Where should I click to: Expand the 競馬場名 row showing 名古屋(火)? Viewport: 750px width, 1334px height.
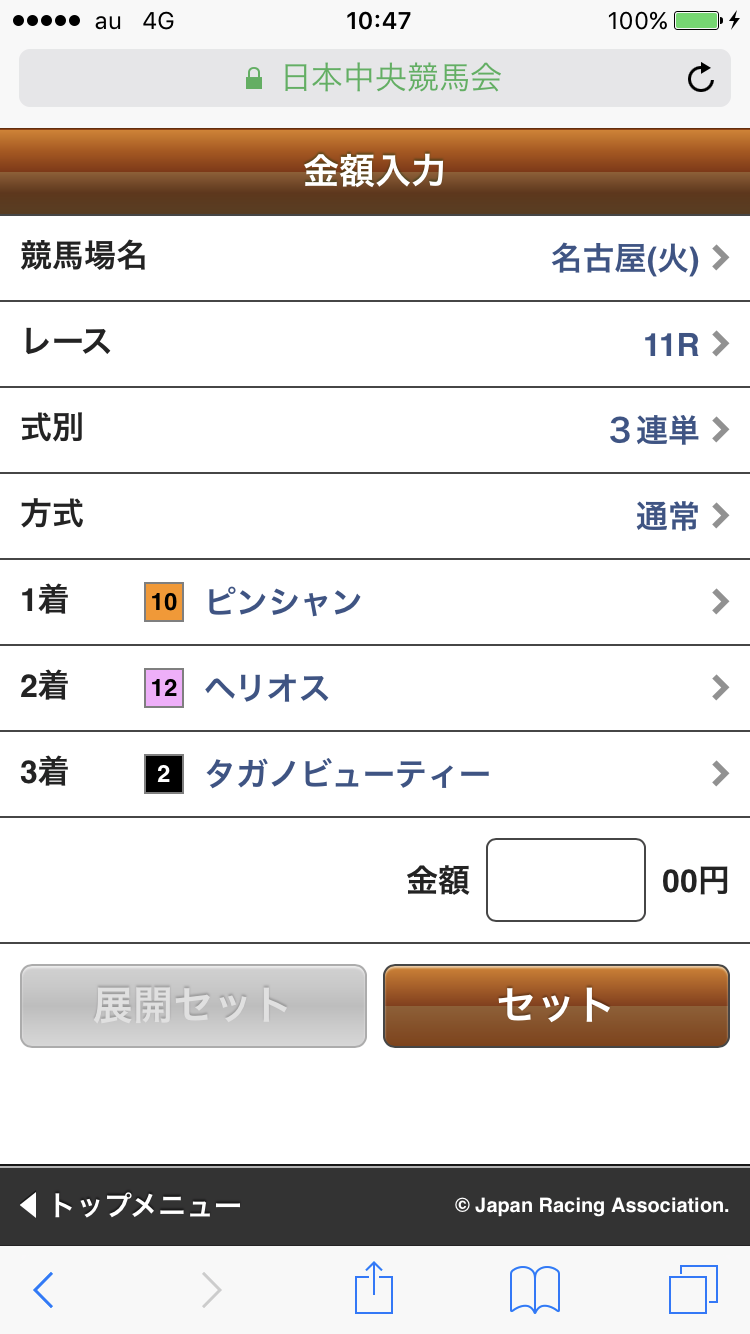coord(375,258)
